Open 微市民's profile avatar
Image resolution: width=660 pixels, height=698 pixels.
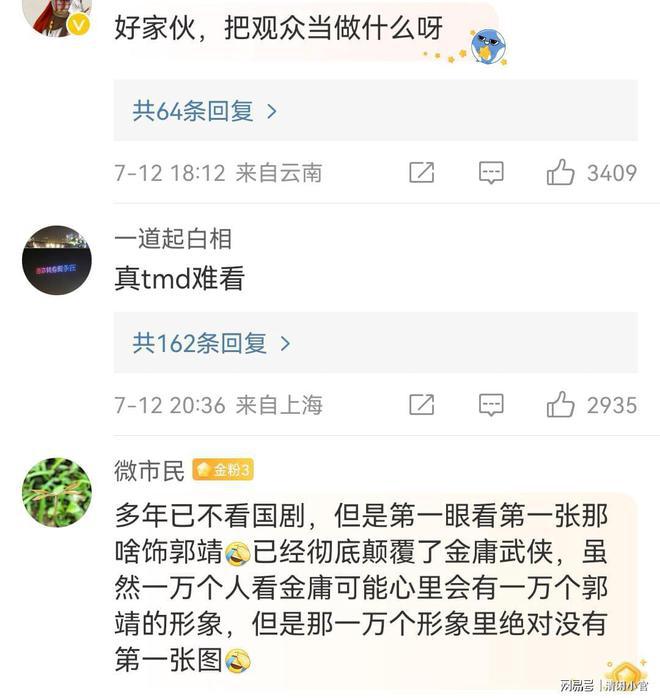tap(57, 492)
